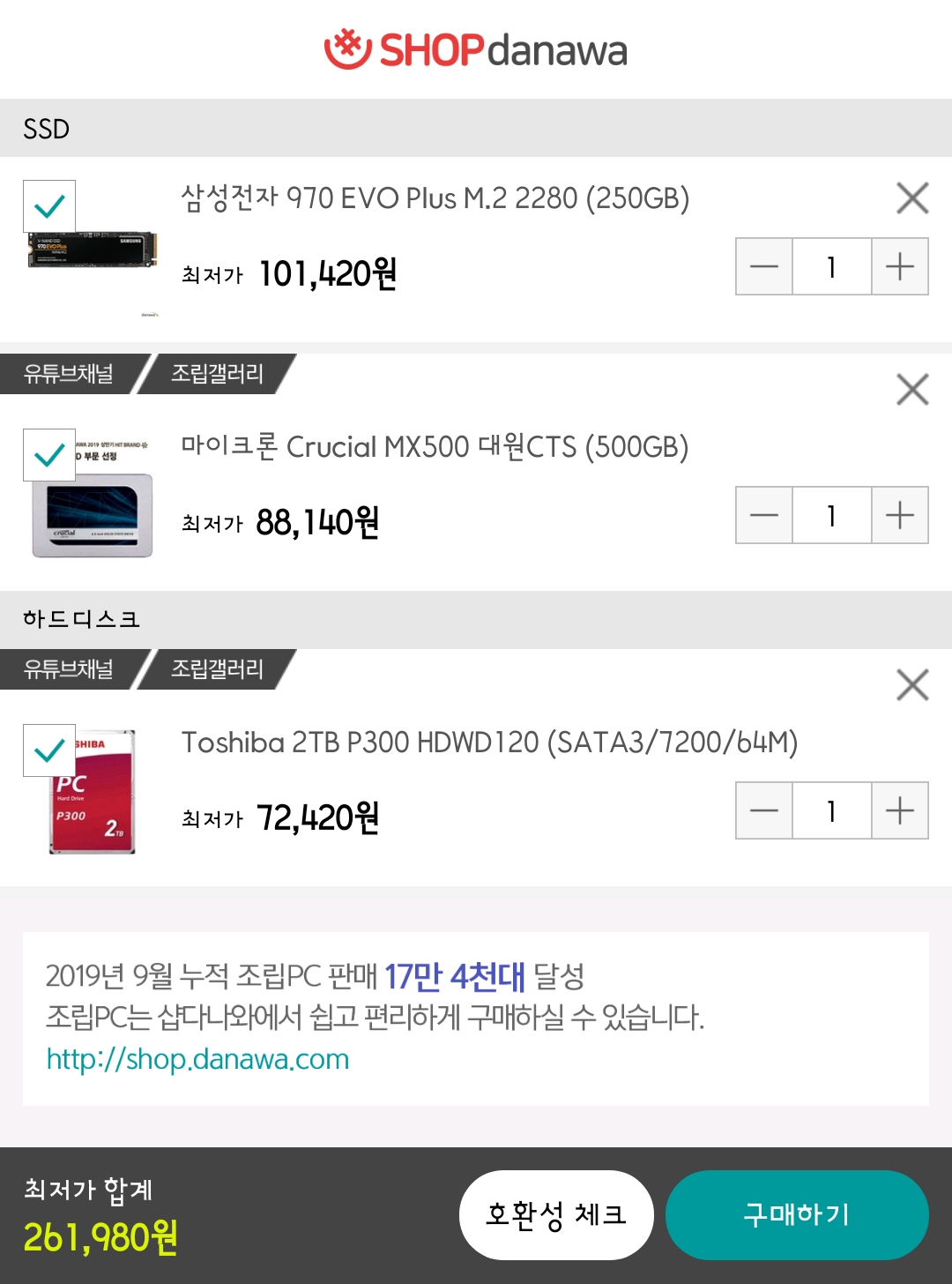Screen dimensions: 952x1284
Task: Uncheck the Samsung 970 EVO Plus checkbox
Action: click(x=49, y=206)
